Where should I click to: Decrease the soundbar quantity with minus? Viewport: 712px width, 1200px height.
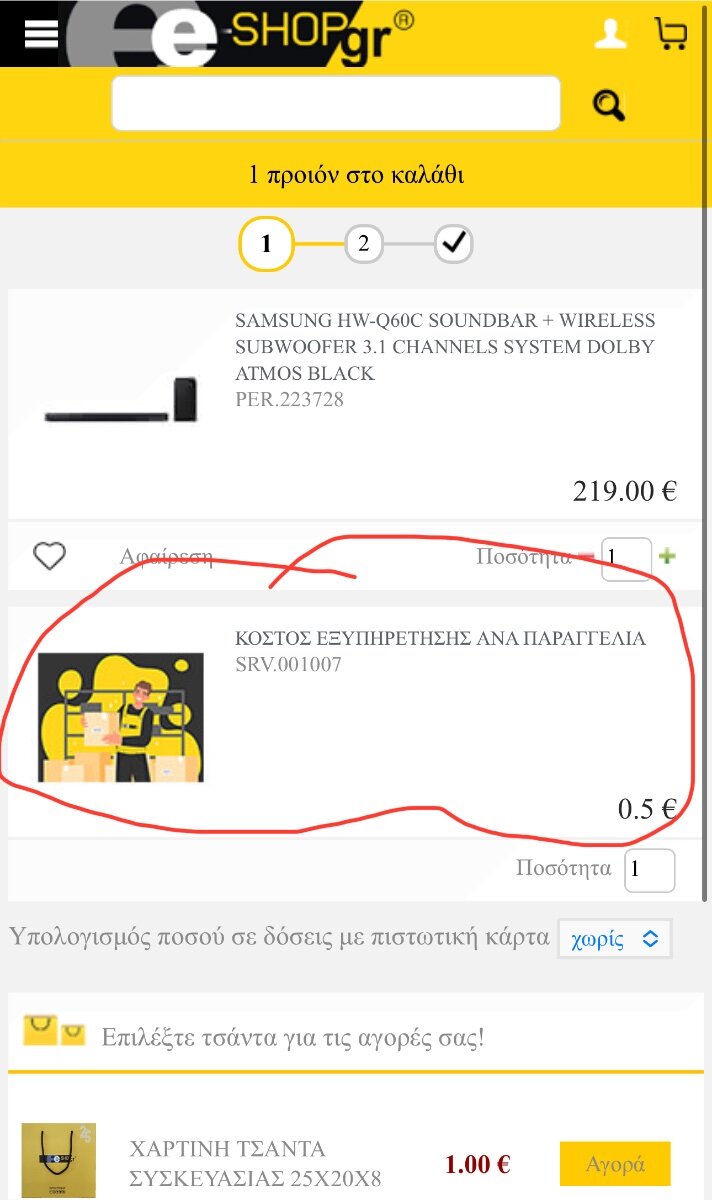pos(586,557)
